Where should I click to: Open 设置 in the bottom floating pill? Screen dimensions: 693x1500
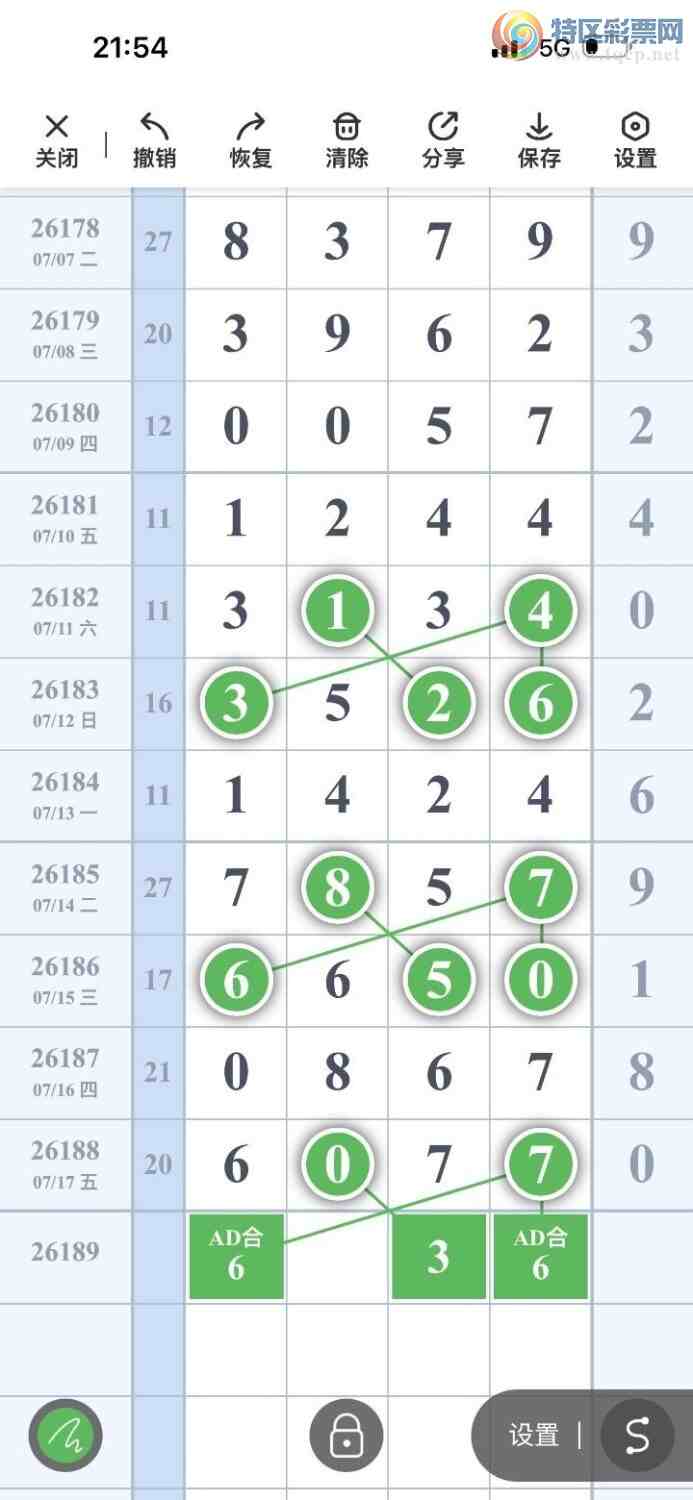pos(533,1436)
